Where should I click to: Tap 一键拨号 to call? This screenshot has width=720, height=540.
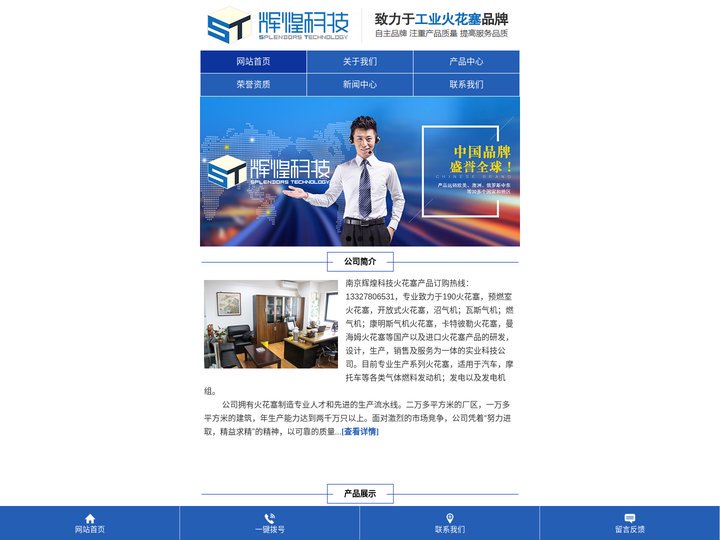point(270,523)
